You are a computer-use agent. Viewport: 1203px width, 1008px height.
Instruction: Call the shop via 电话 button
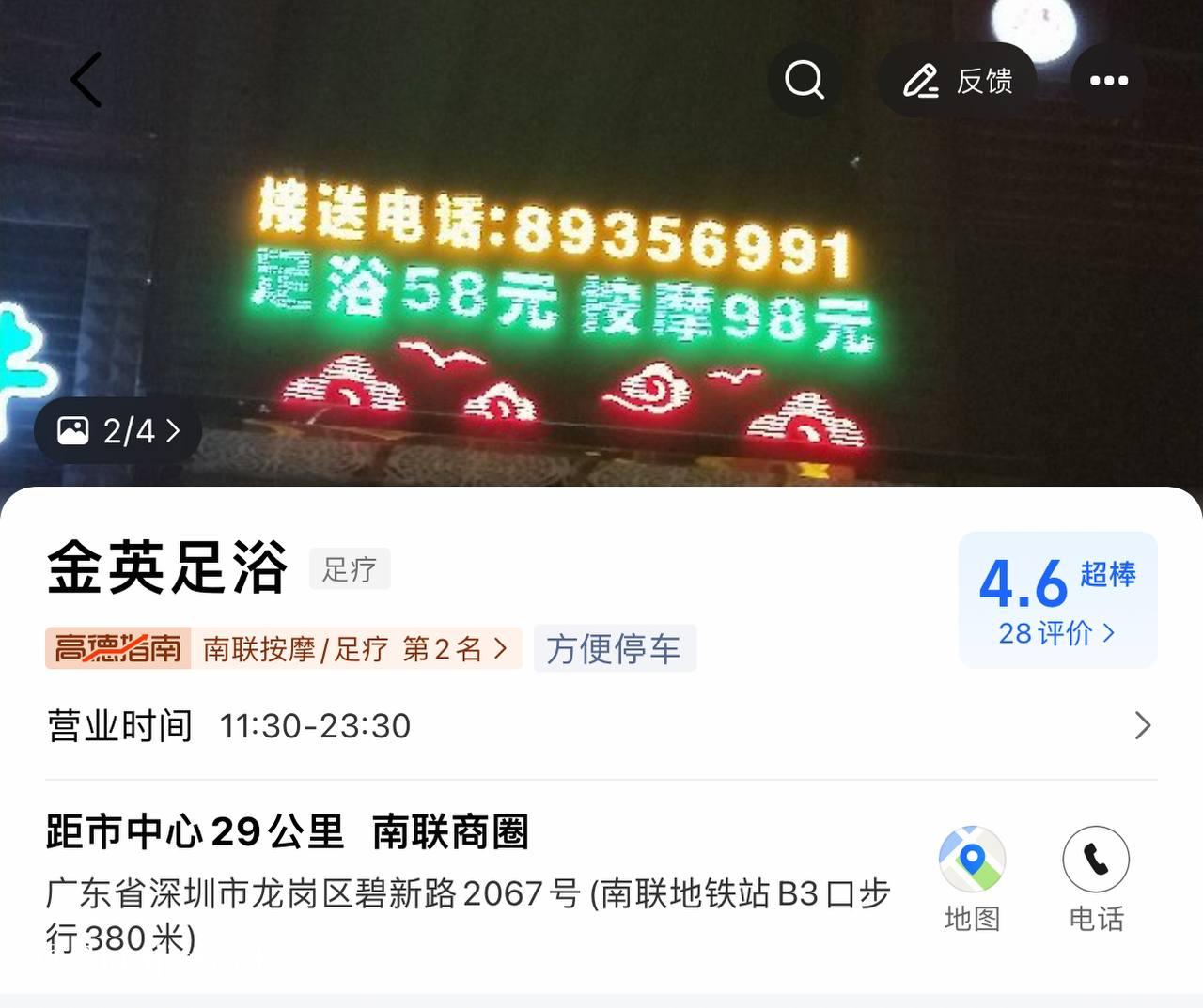point(1096,878)
